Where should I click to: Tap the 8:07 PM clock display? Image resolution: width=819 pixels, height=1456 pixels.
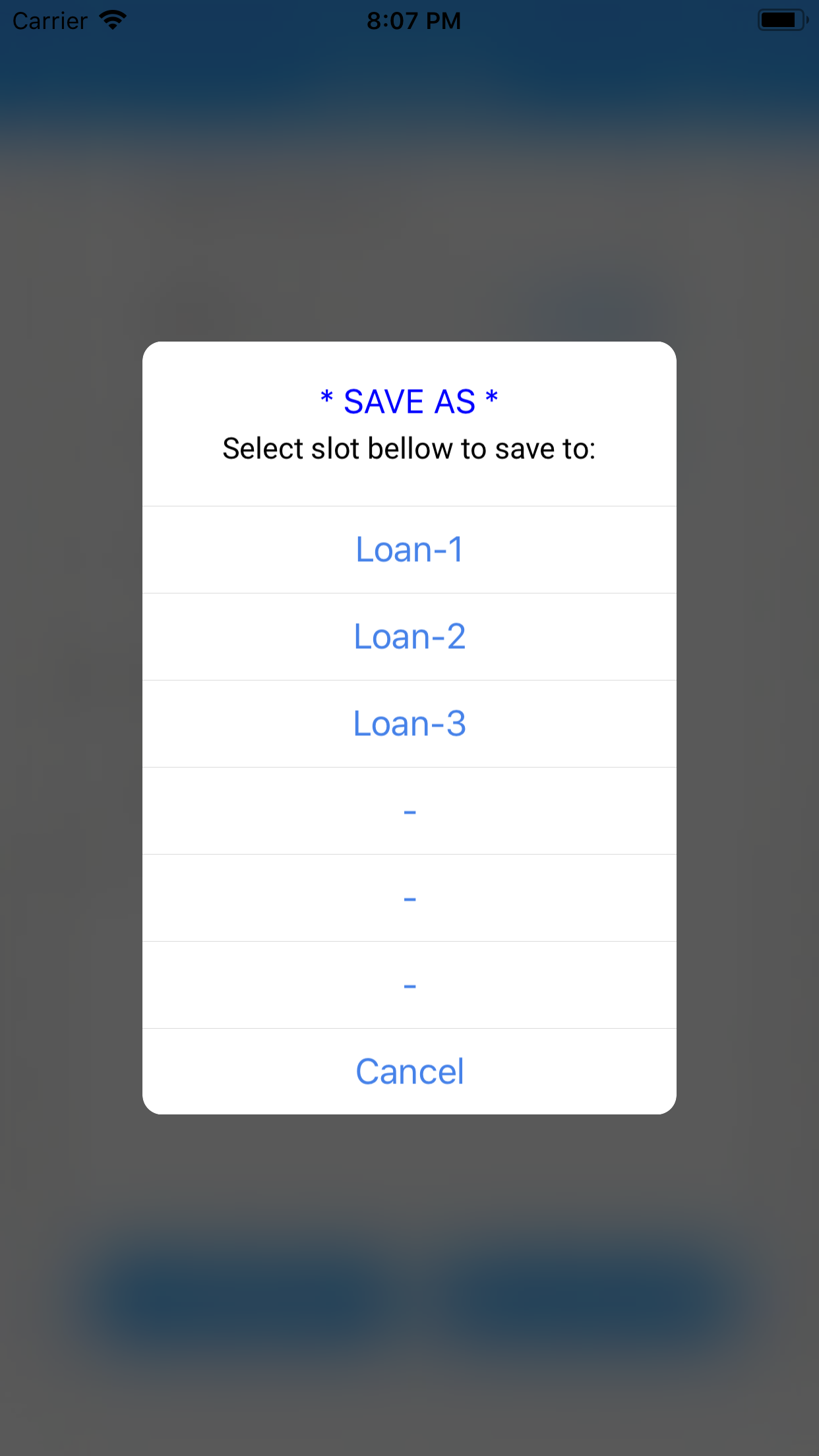(409, 20)
